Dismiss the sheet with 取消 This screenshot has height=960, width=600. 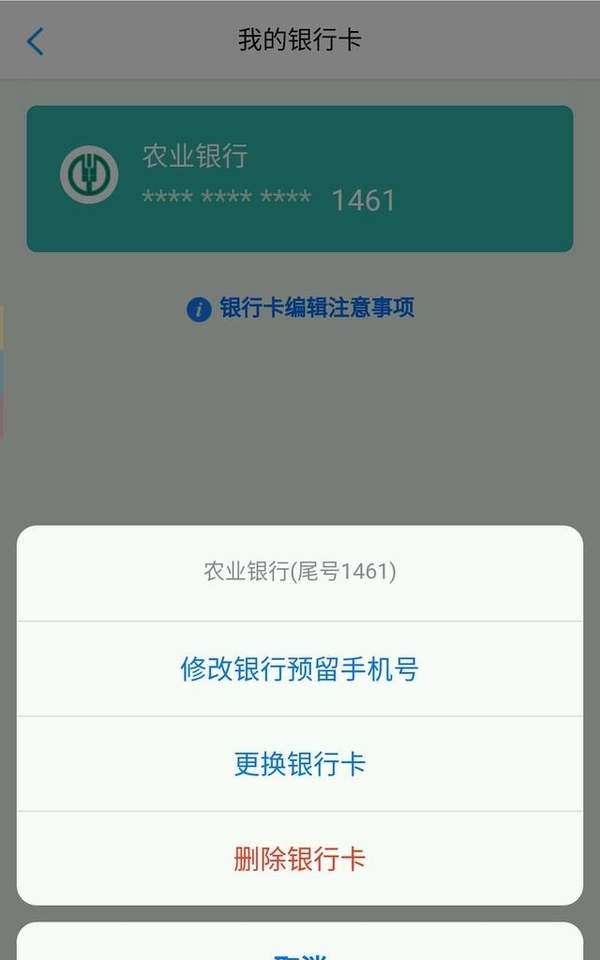coord(300,947)
